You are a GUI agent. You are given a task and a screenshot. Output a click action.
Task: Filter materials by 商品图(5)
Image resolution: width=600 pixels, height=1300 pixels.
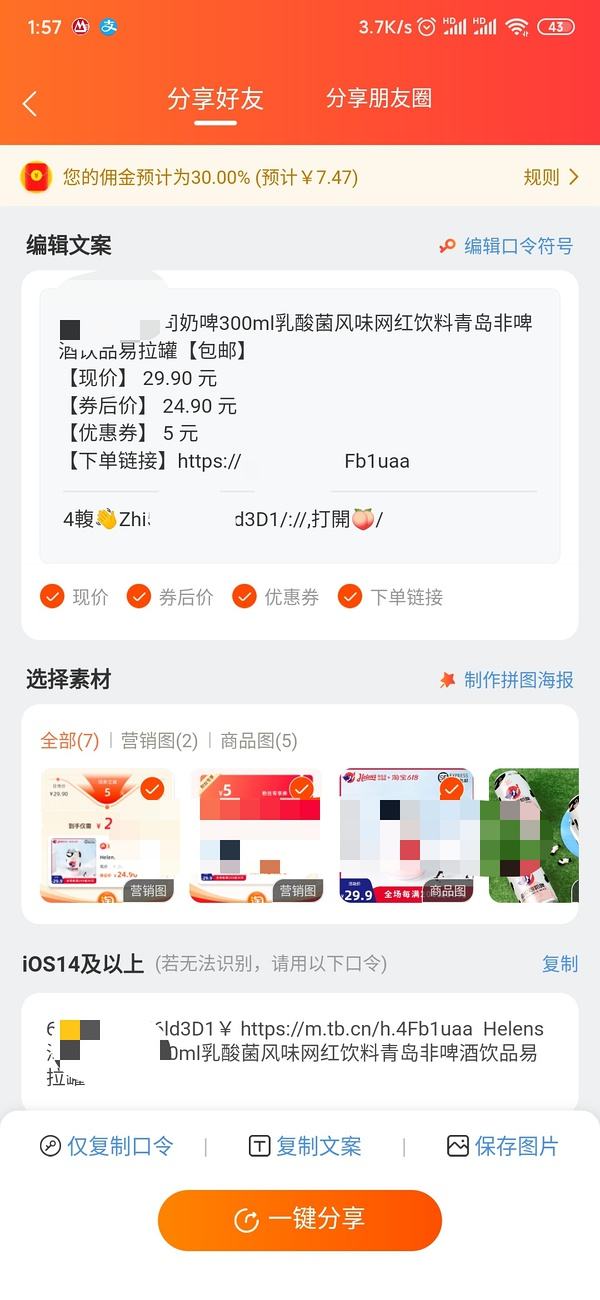(x=258, y=741)
